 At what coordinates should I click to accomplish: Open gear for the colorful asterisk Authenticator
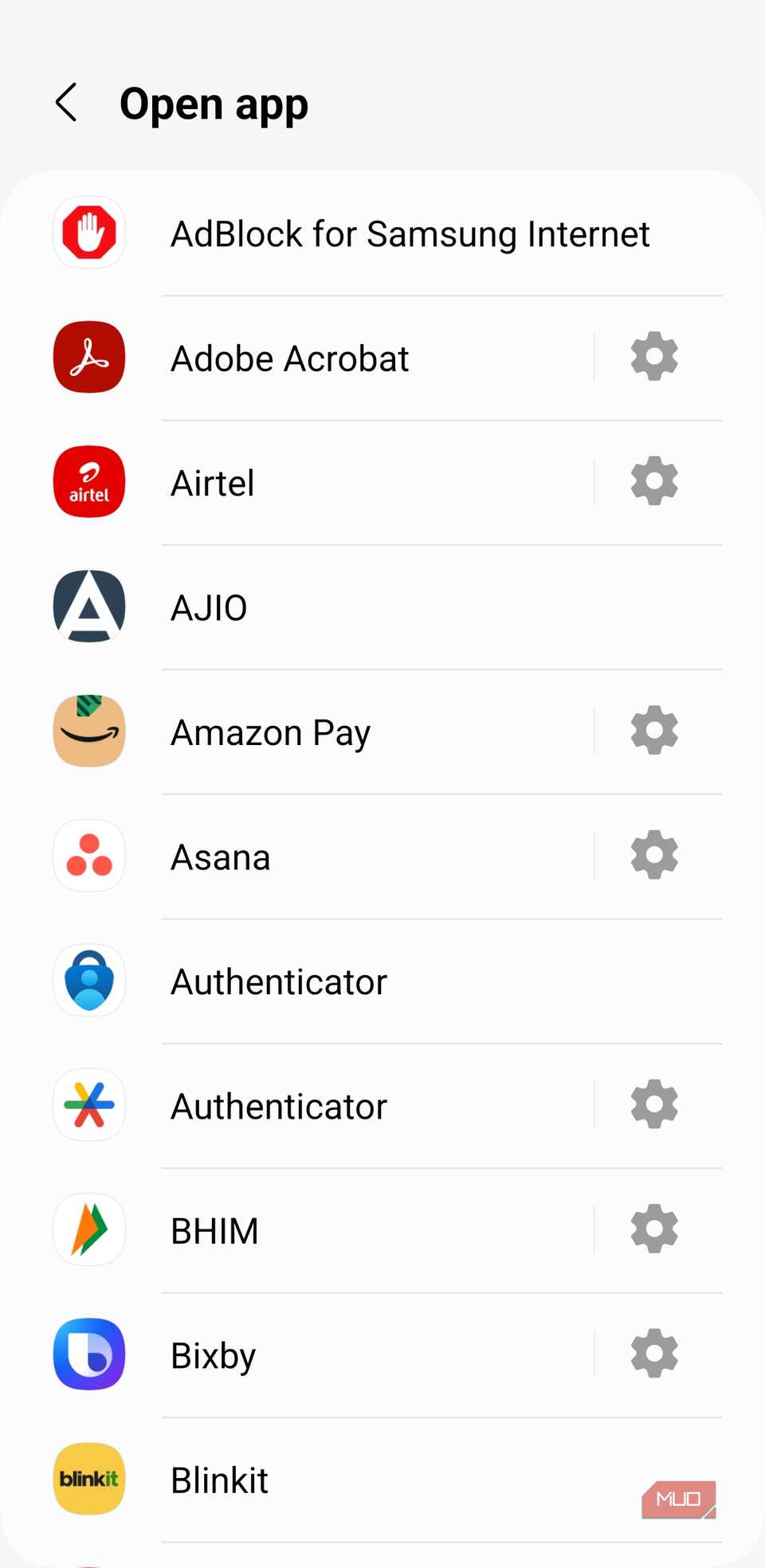[654, 1104]
